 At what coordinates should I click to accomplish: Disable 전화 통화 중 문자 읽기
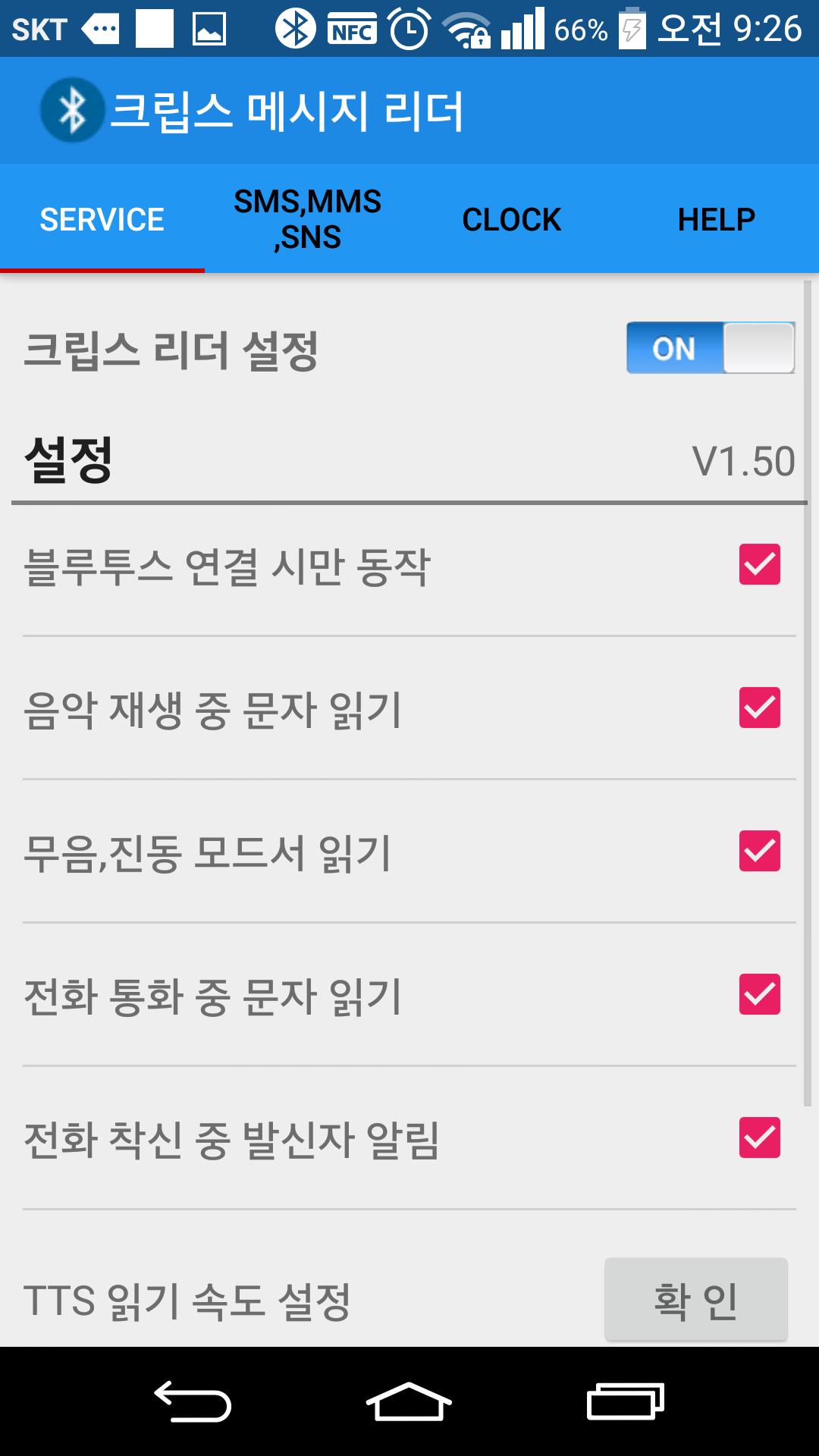pyautogui.click(x=758, y=991)
